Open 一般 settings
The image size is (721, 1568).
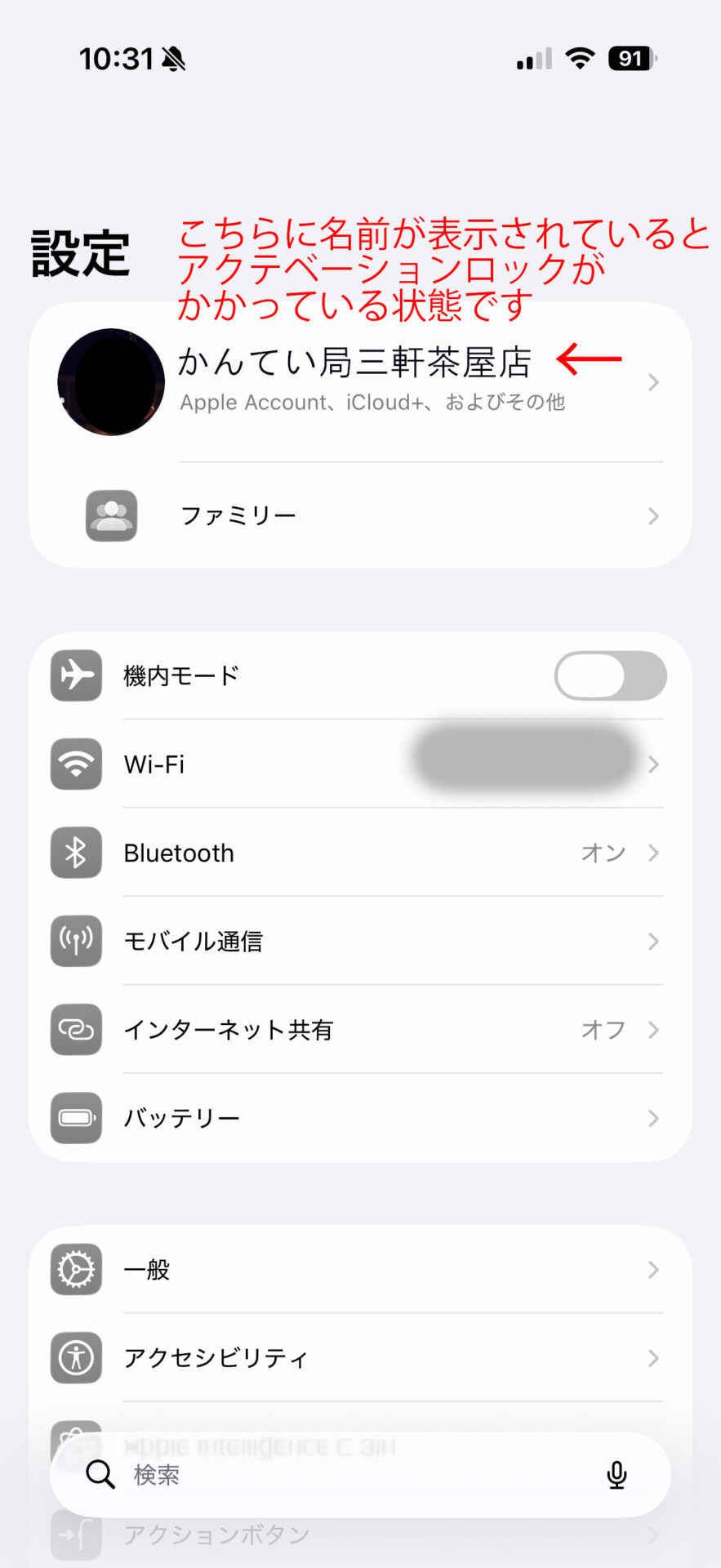click(x=360, y=1269)
